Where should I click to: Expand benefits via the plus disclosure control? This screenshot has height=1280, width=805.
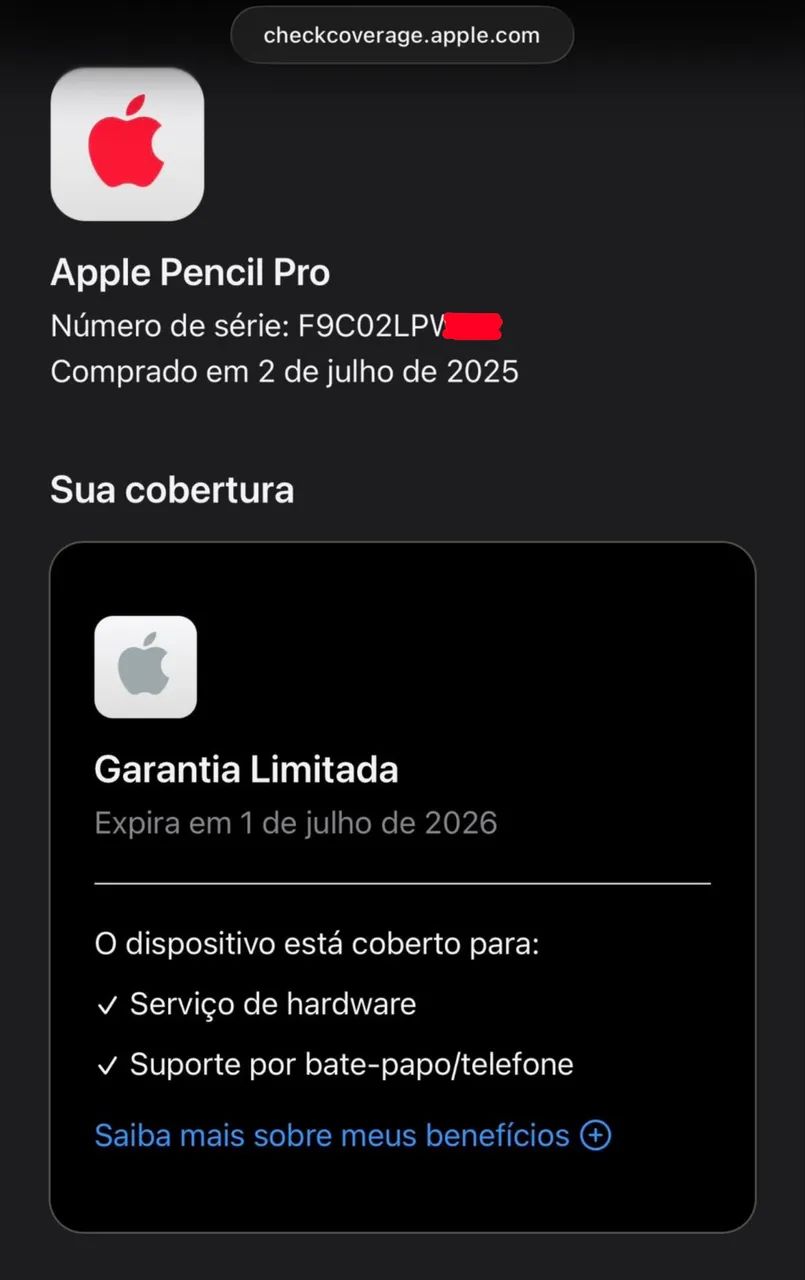(595, 1135)
